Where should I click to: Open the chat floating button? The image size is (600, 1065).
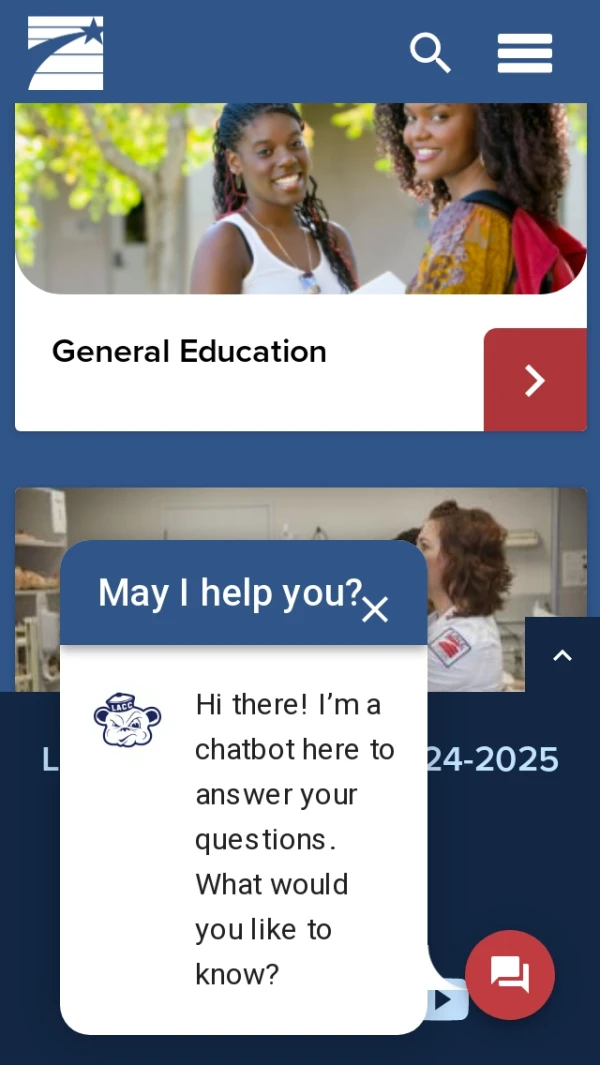[x=510, y=975]
